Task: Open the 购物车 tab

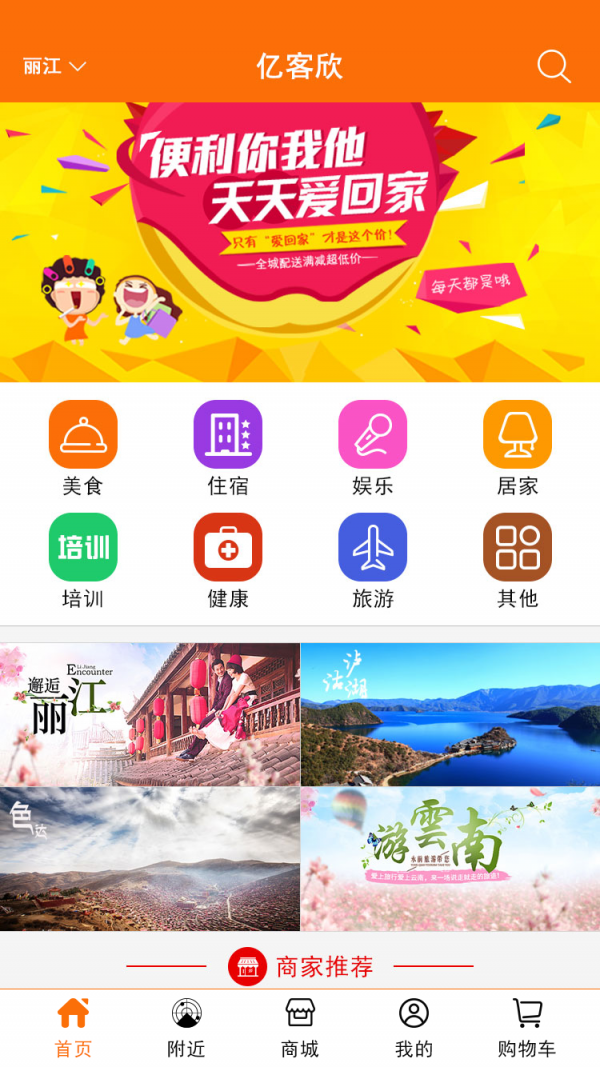Action: pos(527,1028)
